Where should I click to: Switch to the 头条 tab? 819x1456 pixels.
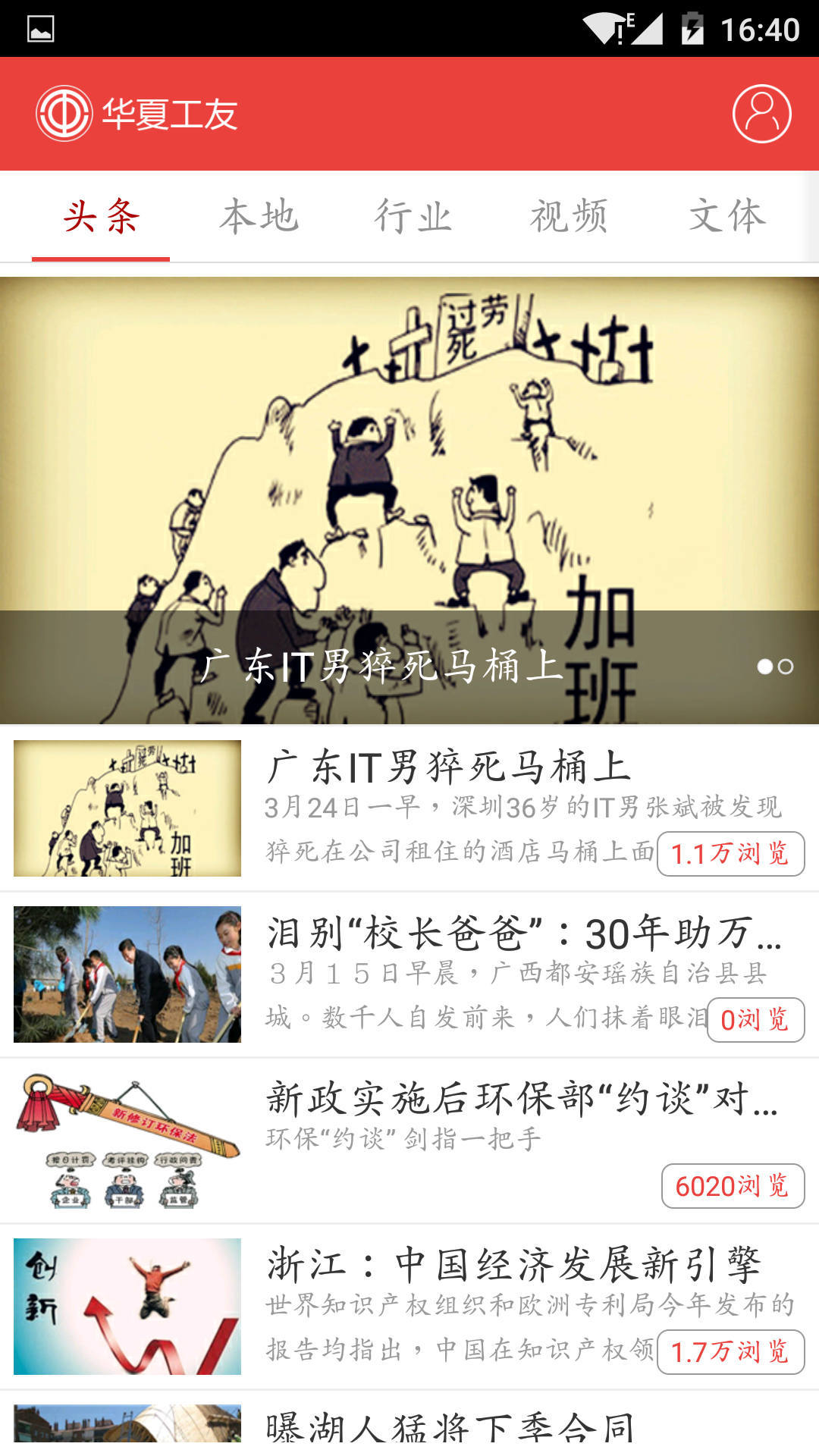coord(101,217)
